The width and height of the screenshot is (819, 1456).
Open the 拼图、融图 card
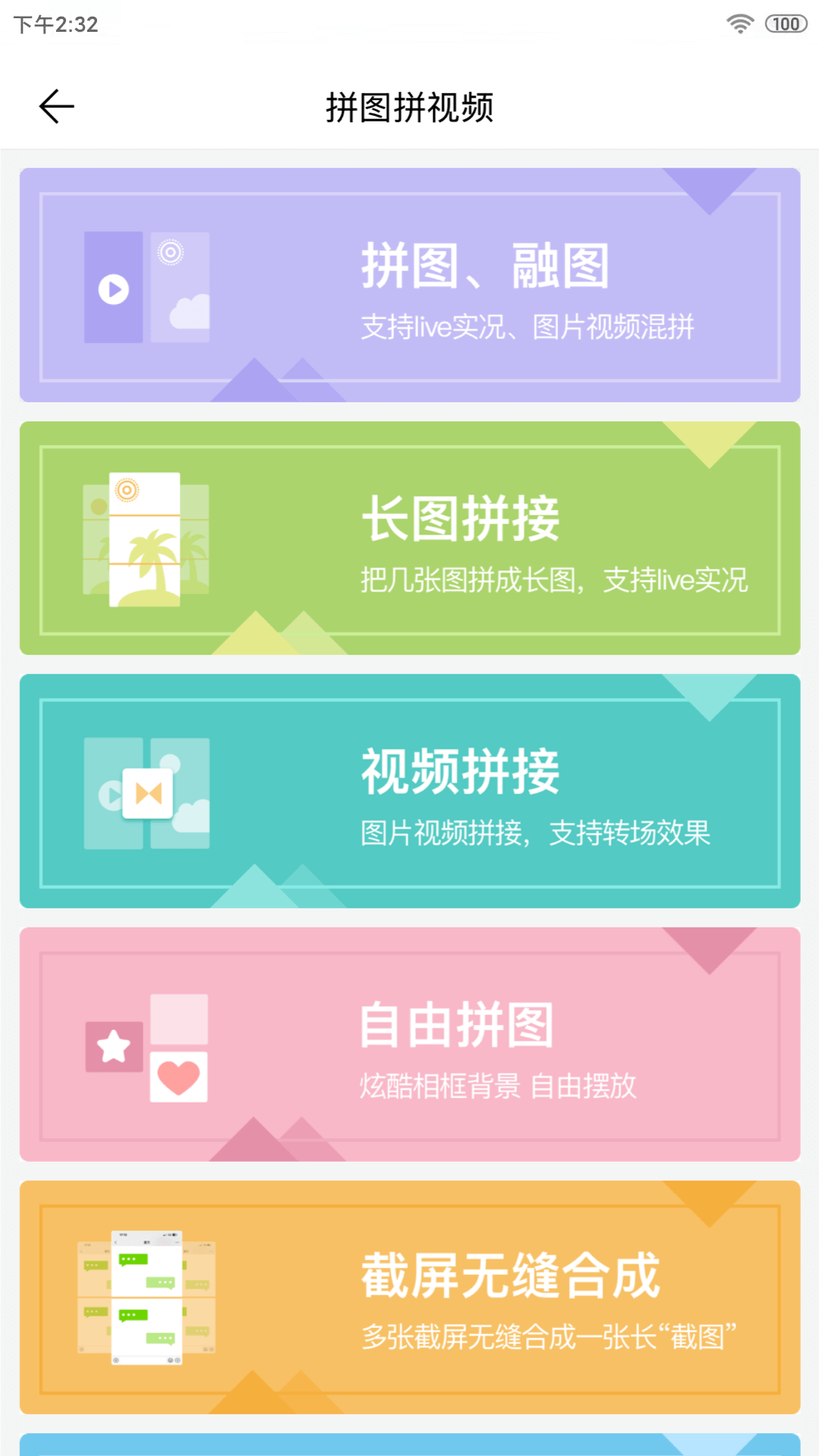pyautogui.click(x=409, y=285)
